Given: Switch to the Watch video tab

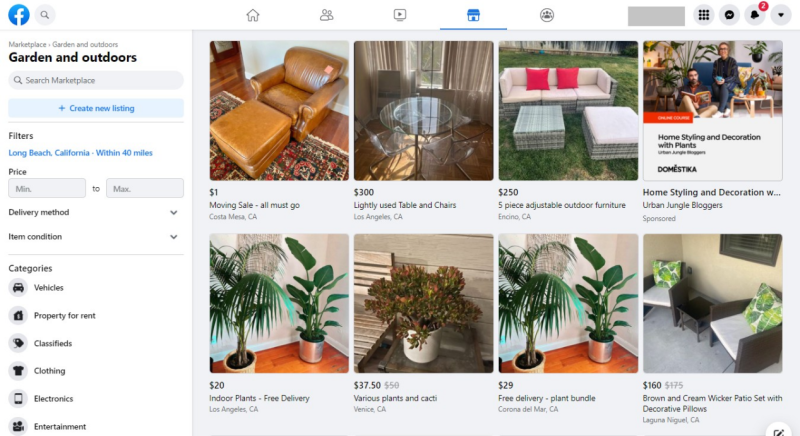Looking at the screenshot, I should click(x=400, y=15).
